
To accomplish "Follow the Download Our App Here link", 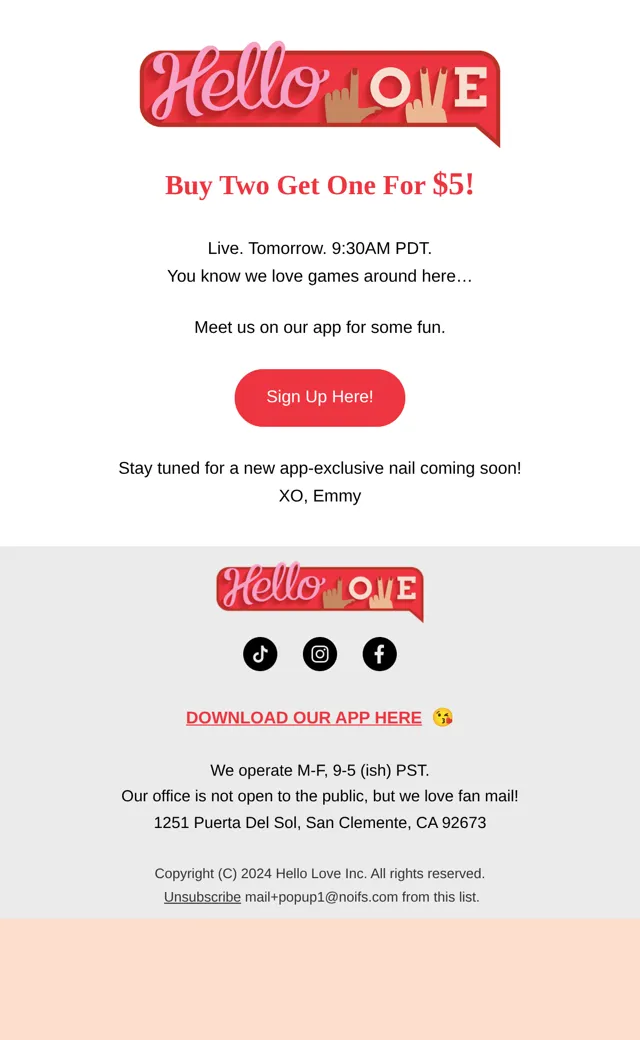I will pos(304,718).
